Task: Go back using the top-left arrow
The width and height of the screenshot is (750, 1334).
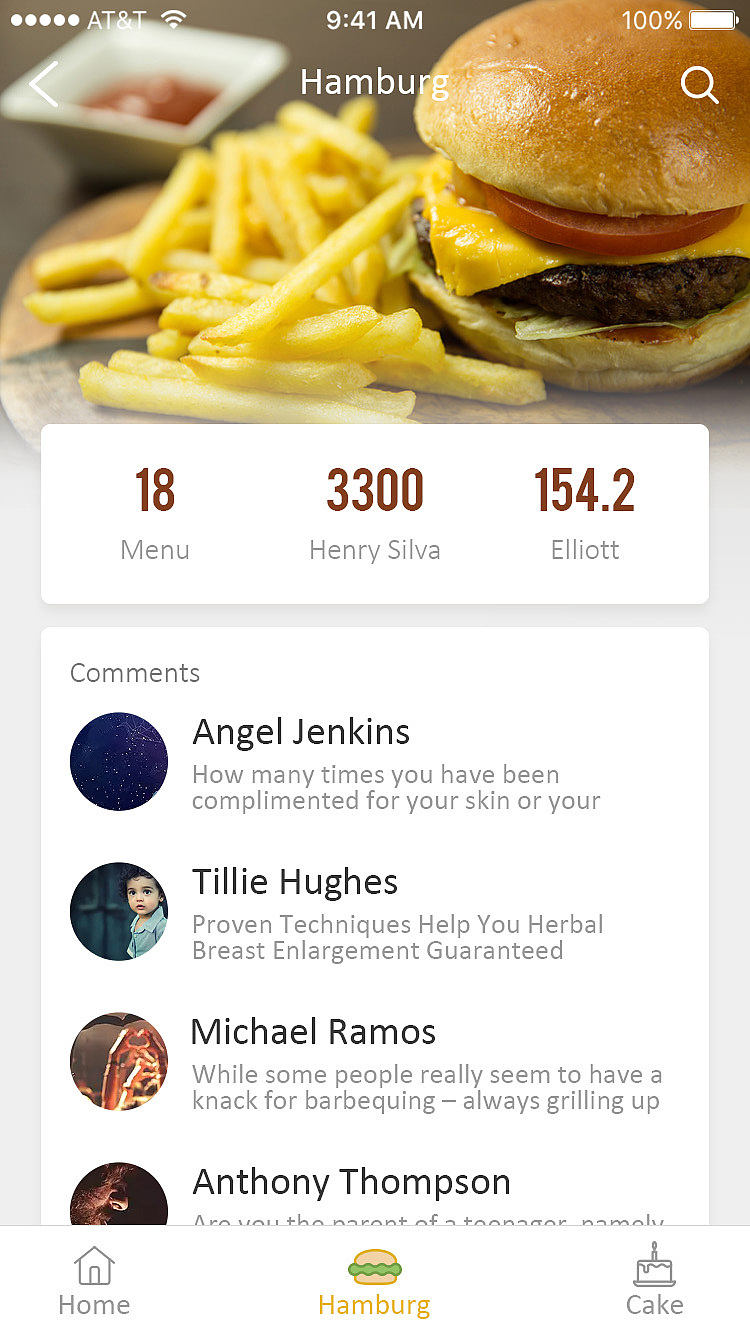Action: (x=44, y=84)
